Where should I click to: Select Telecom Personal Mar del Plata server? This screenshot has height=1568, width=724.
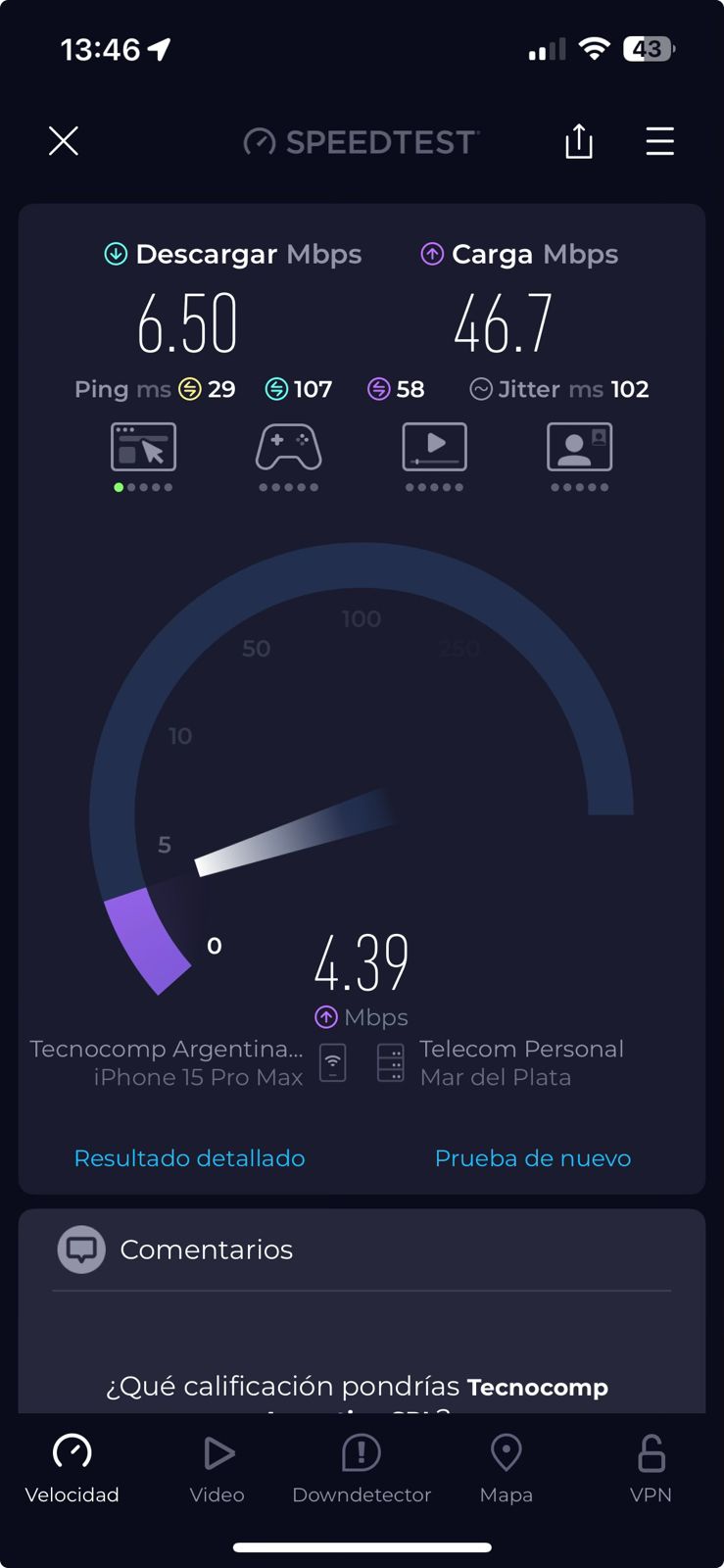click(x=519, y=1063)
